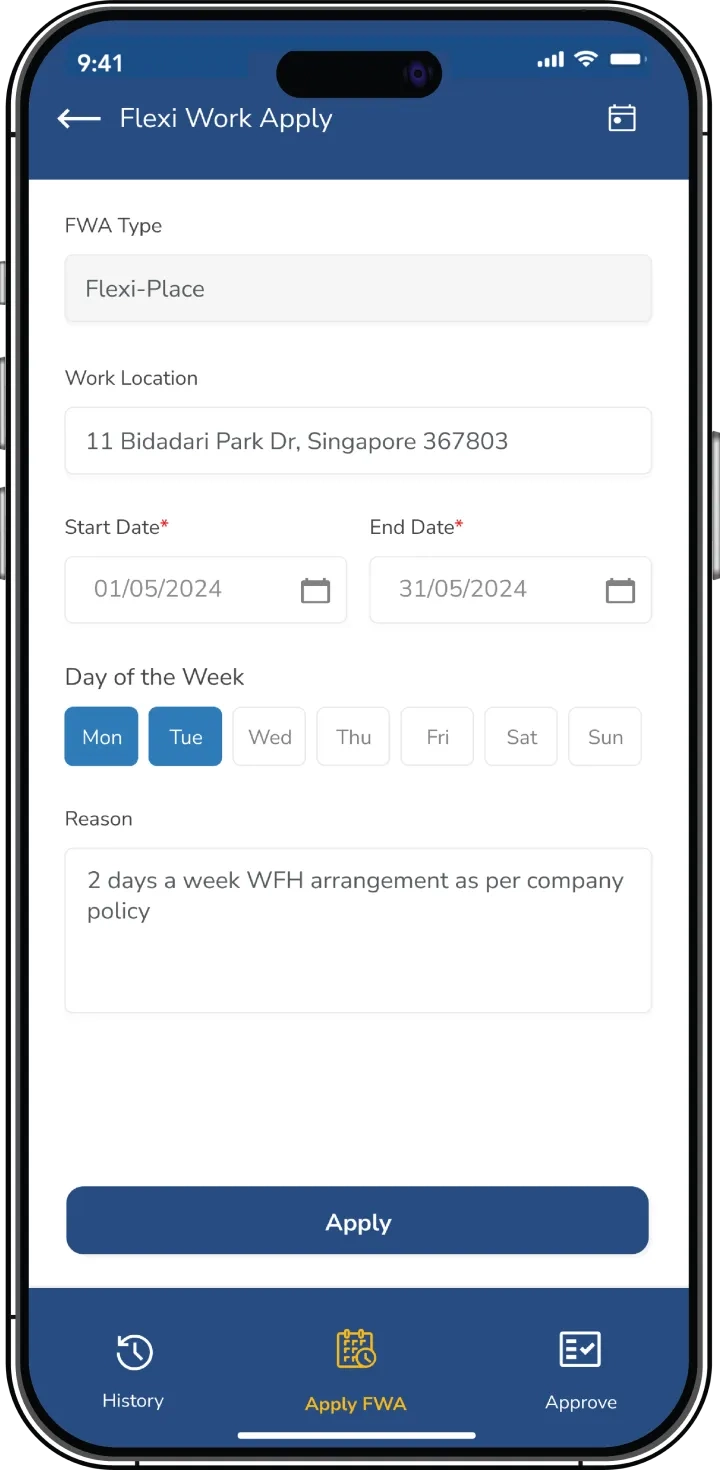Open the calendar icon in the header
The image size is (720, 1470).
[x=622, y=118]
